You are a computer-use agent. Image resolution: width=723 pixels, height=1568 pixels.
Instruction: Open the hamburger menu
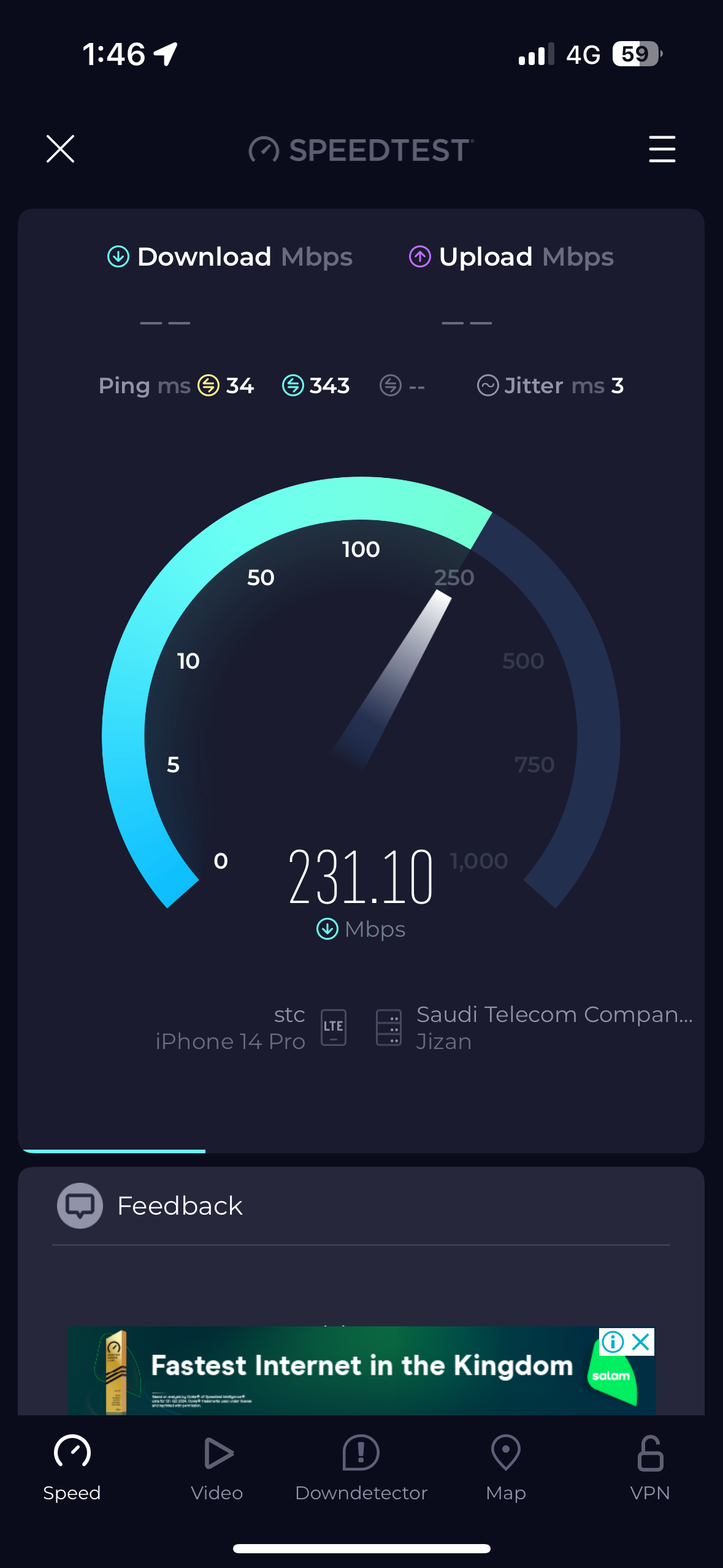[x=662, y=149]
